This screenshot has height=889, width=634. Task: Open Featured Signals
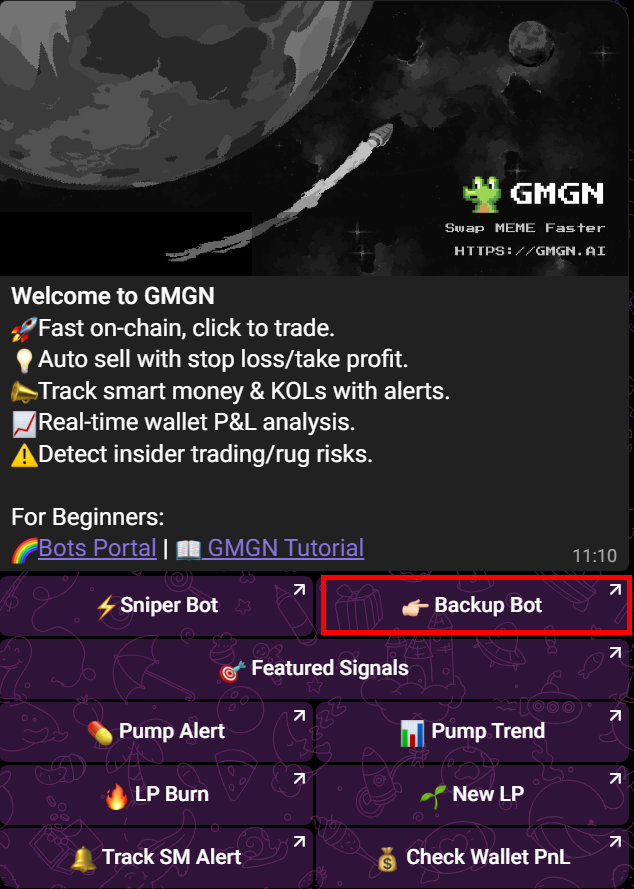tap(316, 668)
